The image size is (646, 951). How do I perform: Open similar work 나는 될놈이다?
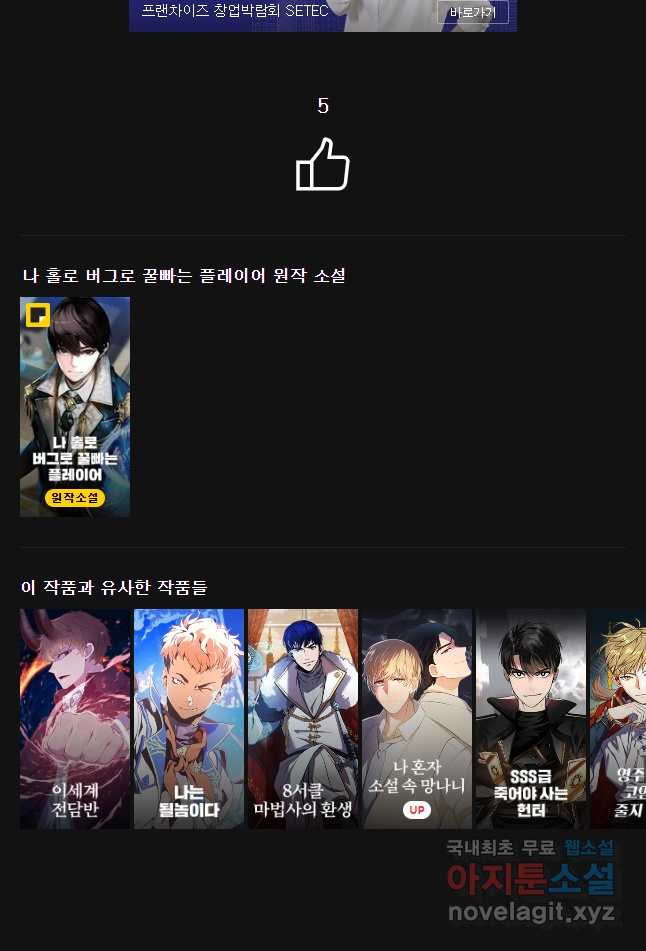(189, 718)
